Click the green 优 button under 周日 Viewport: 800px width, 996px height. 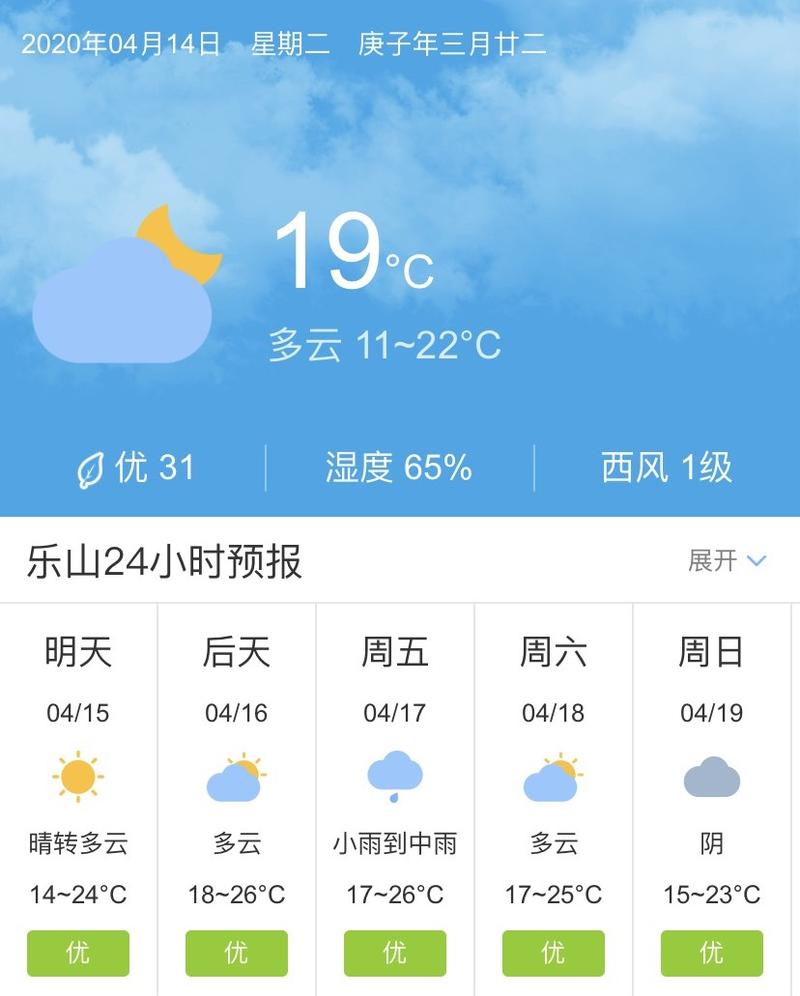click(710, 952)
